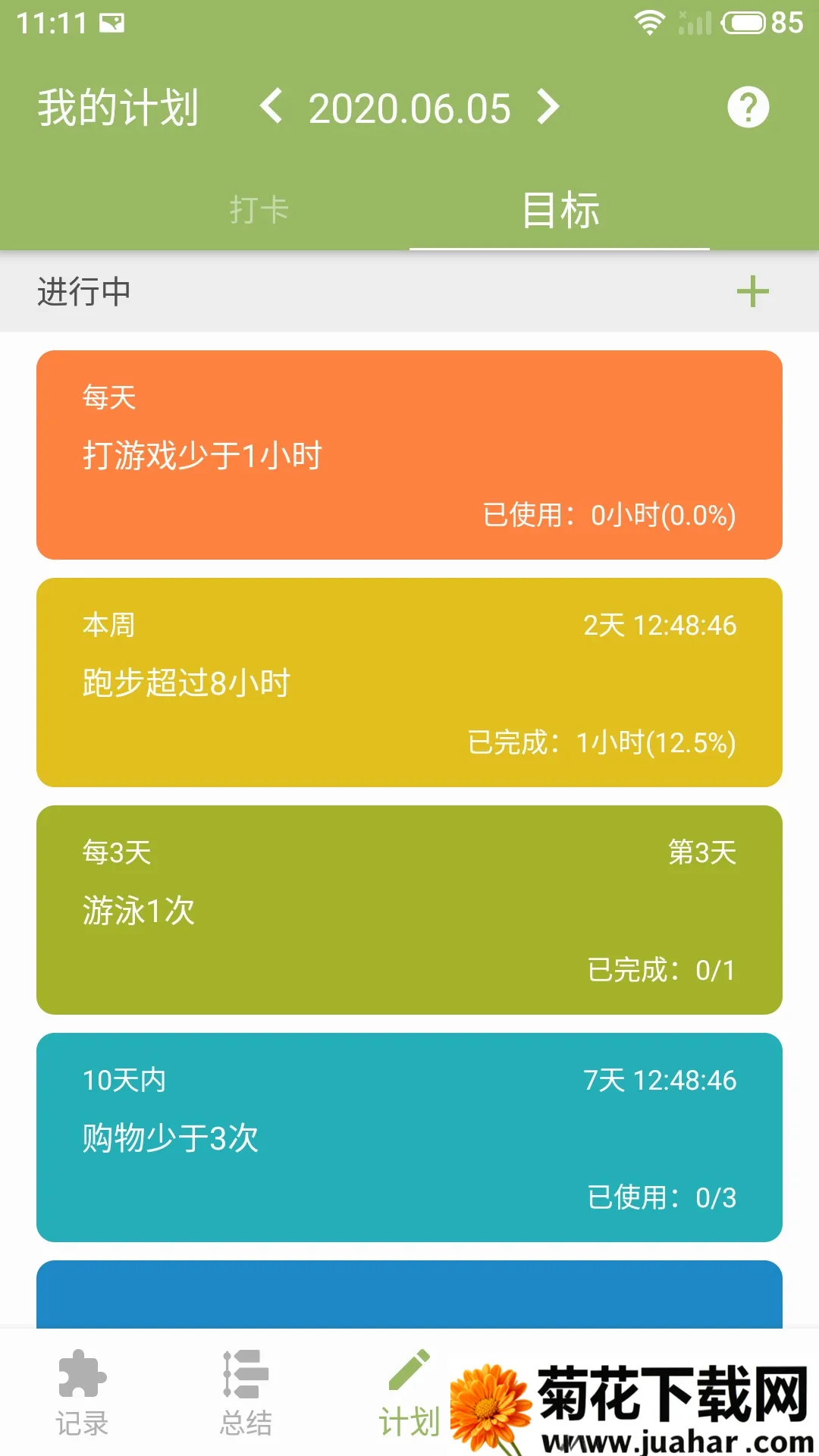819x1456 pixels.
Task: Click the date 2020.06.05 in the header
Action: pos(411,108)
